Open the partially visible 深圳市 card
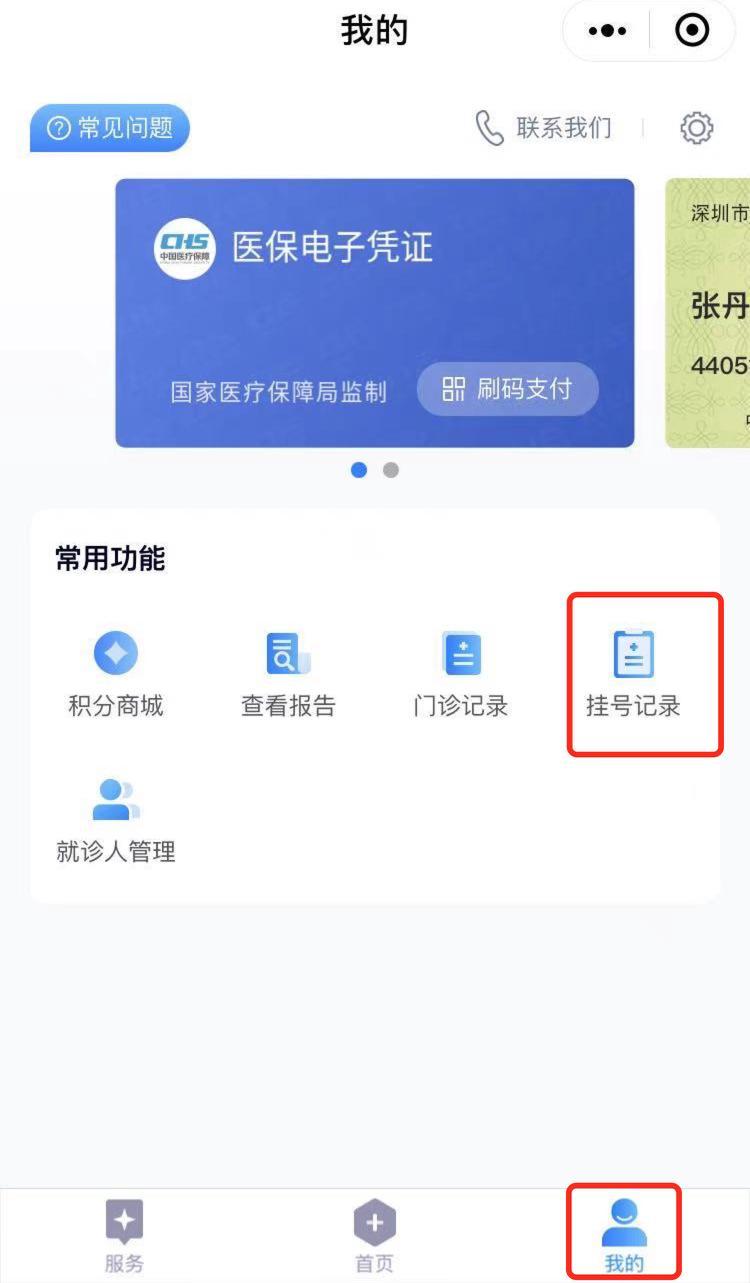 pyautogui.click(x=709, y=312)
